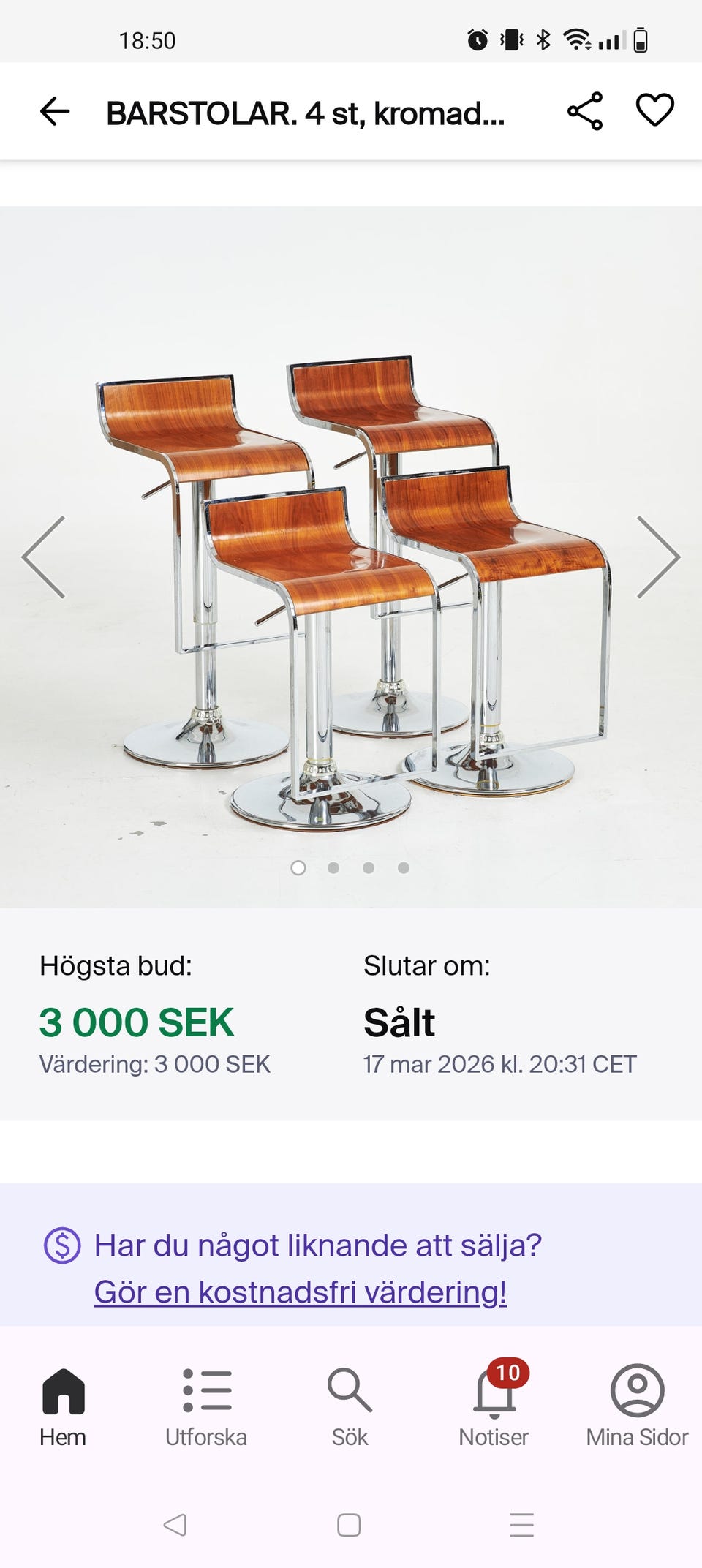The width and height of the screenshot is (702, 1568).
Task: Switch to the Utforska tab
Action: pos(207,1411)
